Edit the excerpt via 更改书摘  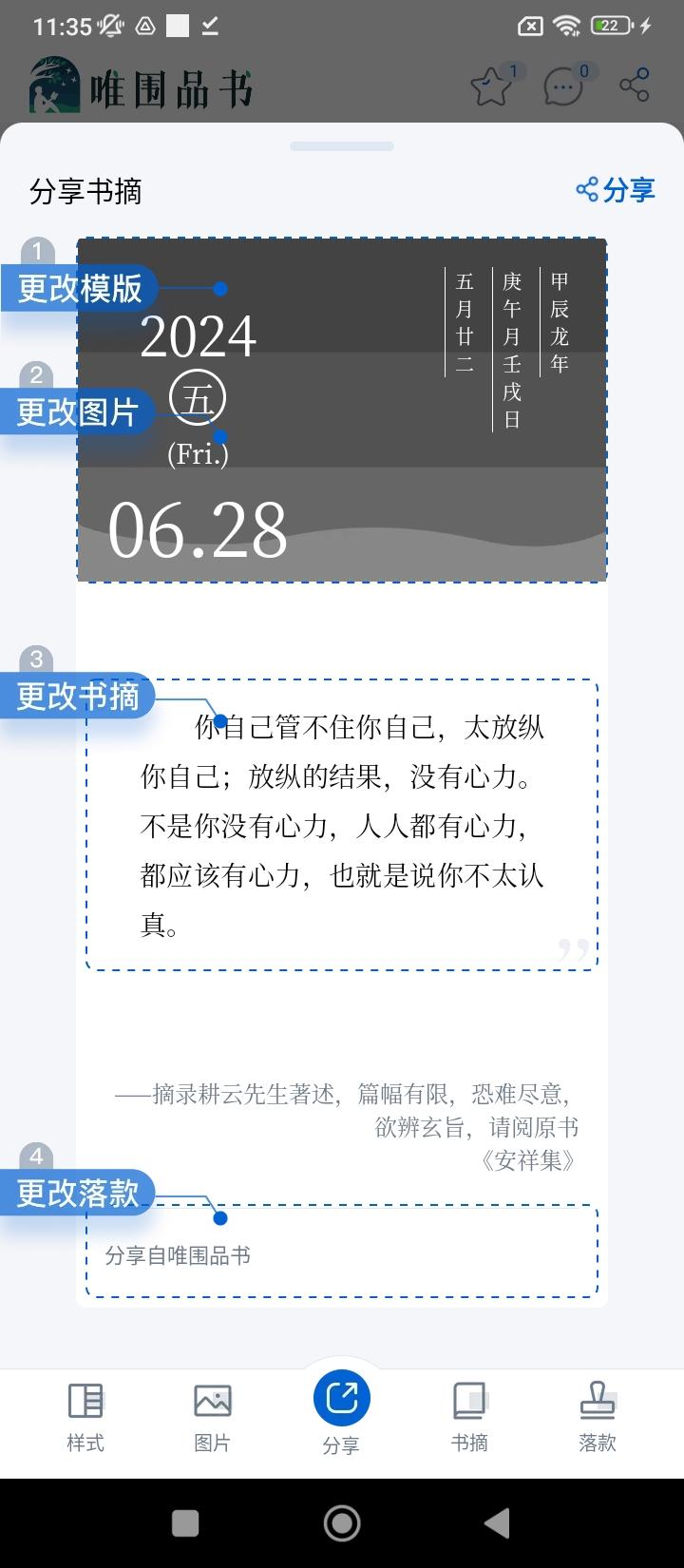point(78,697)
